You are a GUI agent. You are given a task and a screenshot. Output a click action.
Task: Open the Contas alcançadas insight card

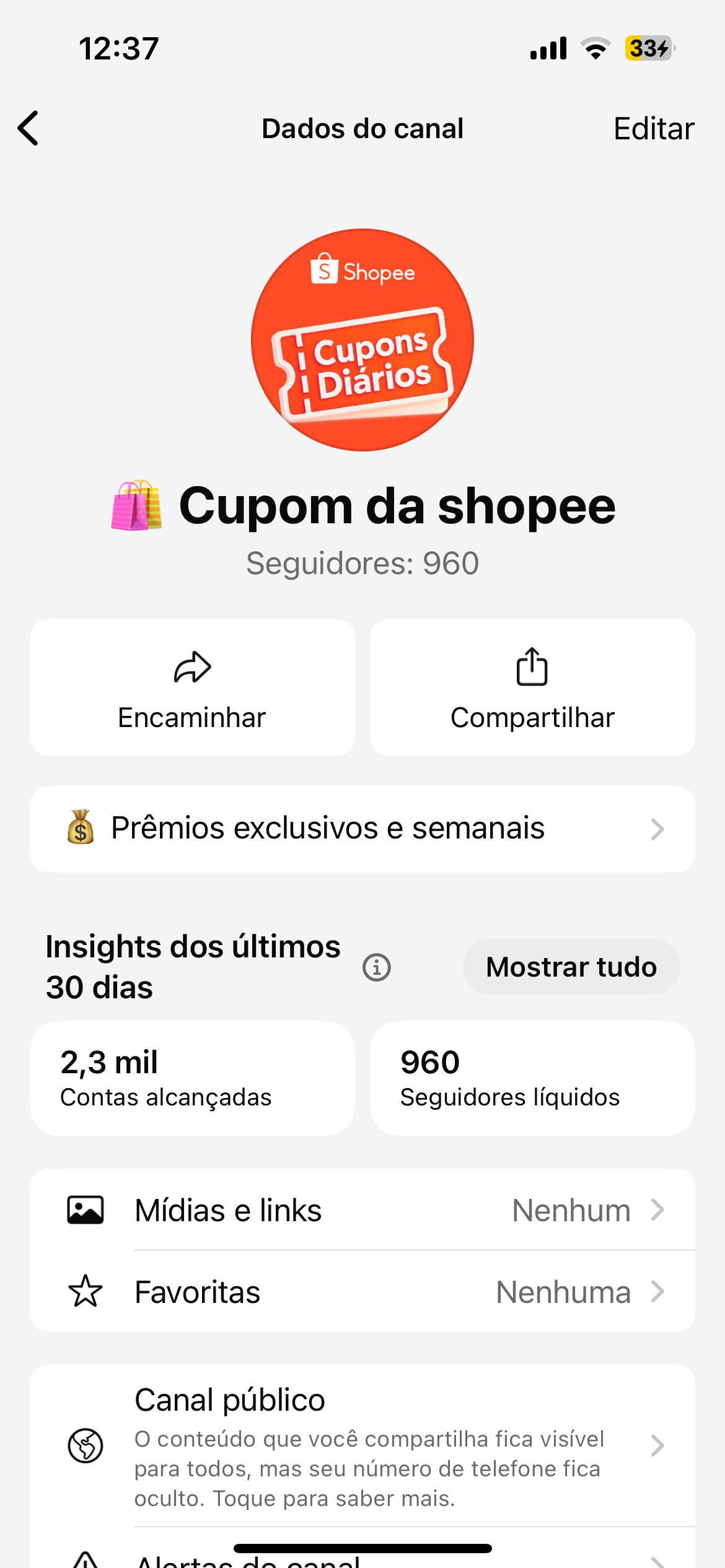192,1078
